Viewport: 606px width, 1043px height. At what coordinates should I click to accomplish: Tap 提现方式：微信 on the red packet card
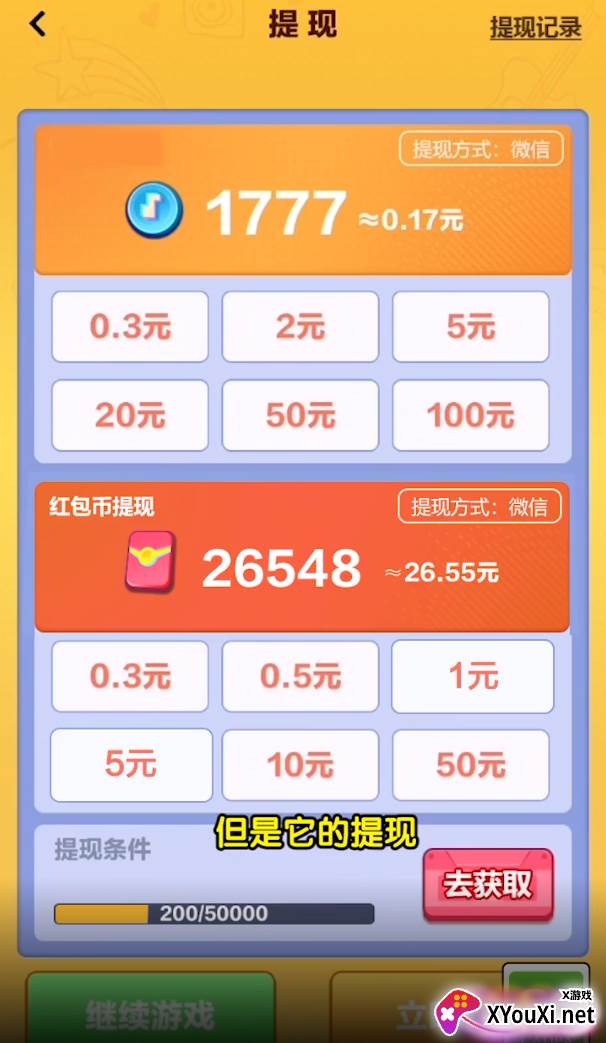pos(479,508)
